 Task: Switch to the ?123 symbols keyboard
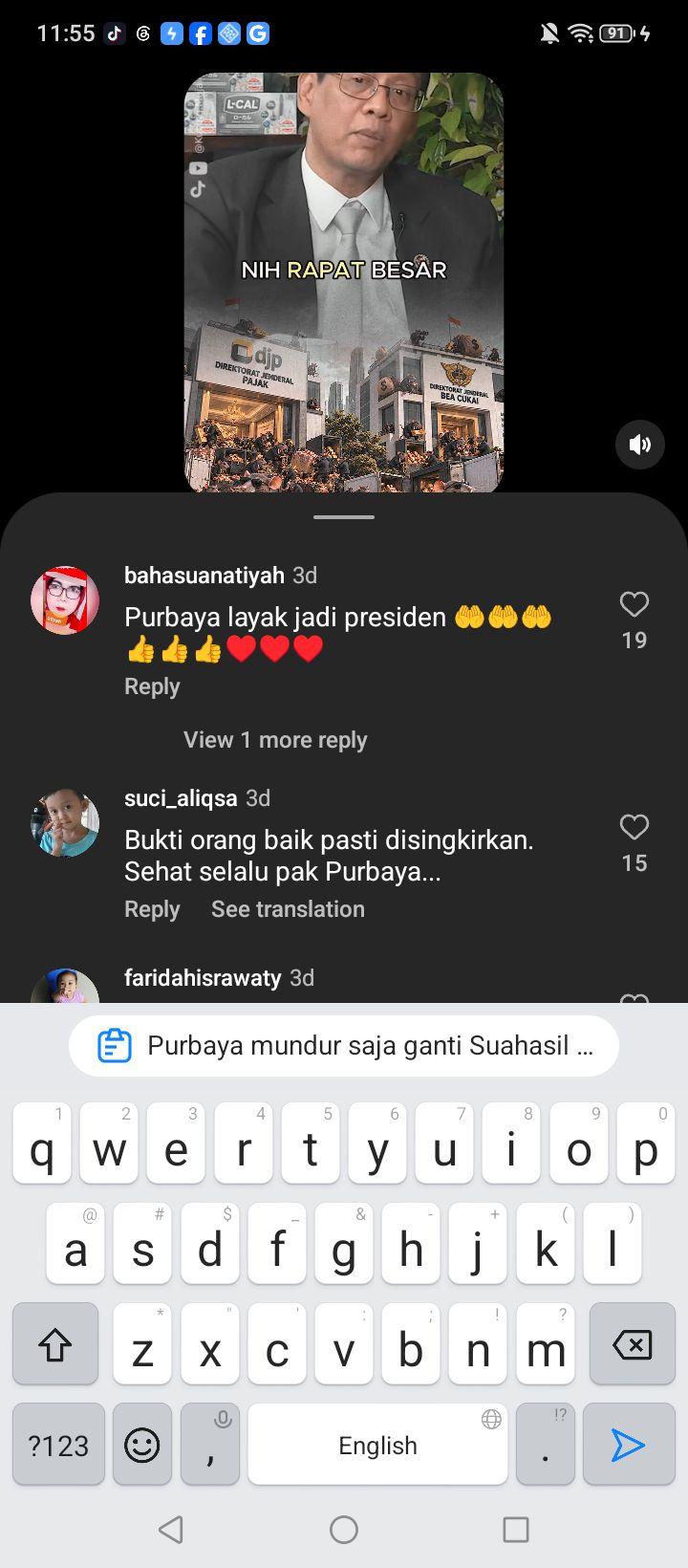click(x=58, y=1445)
